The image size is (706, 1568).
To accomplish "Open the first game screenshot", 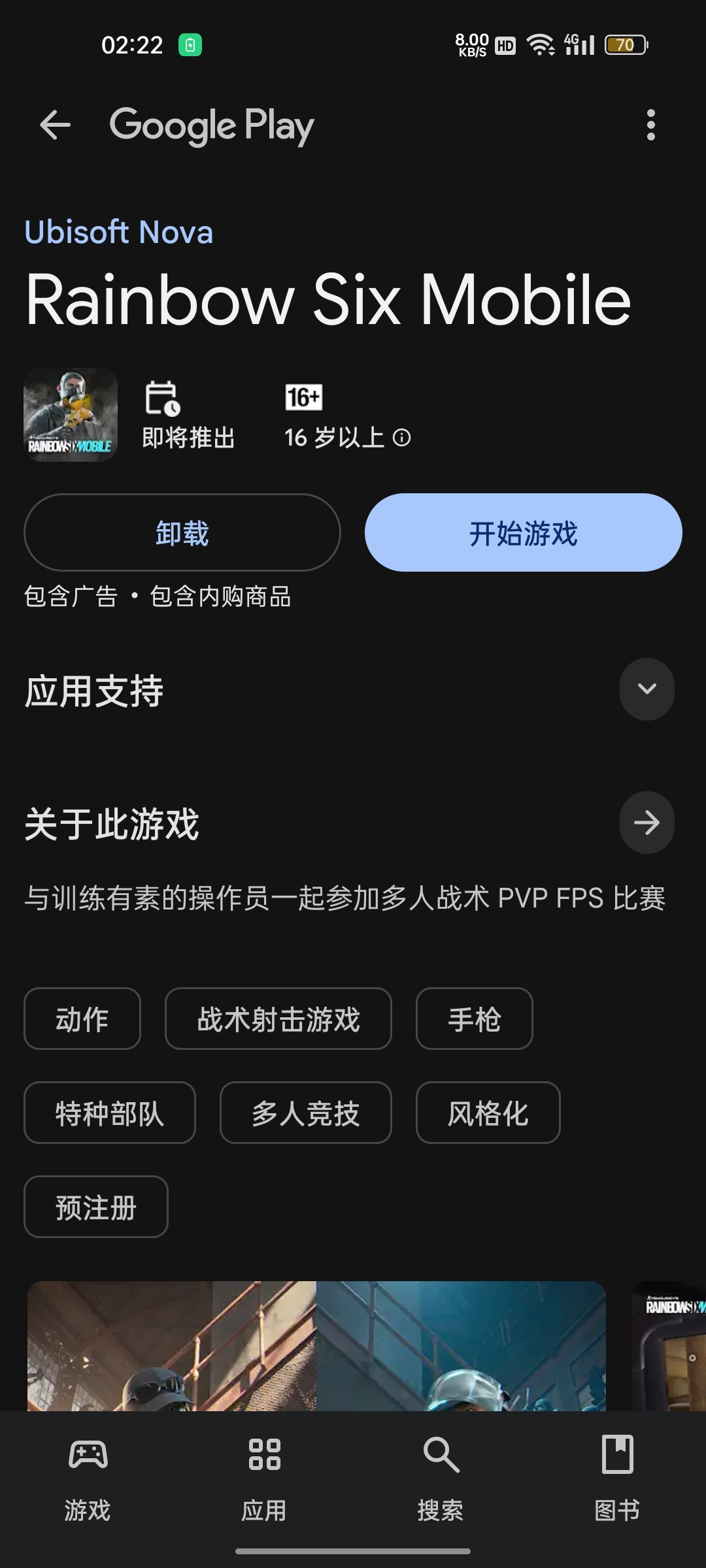I will click(x=316, y=1345).
